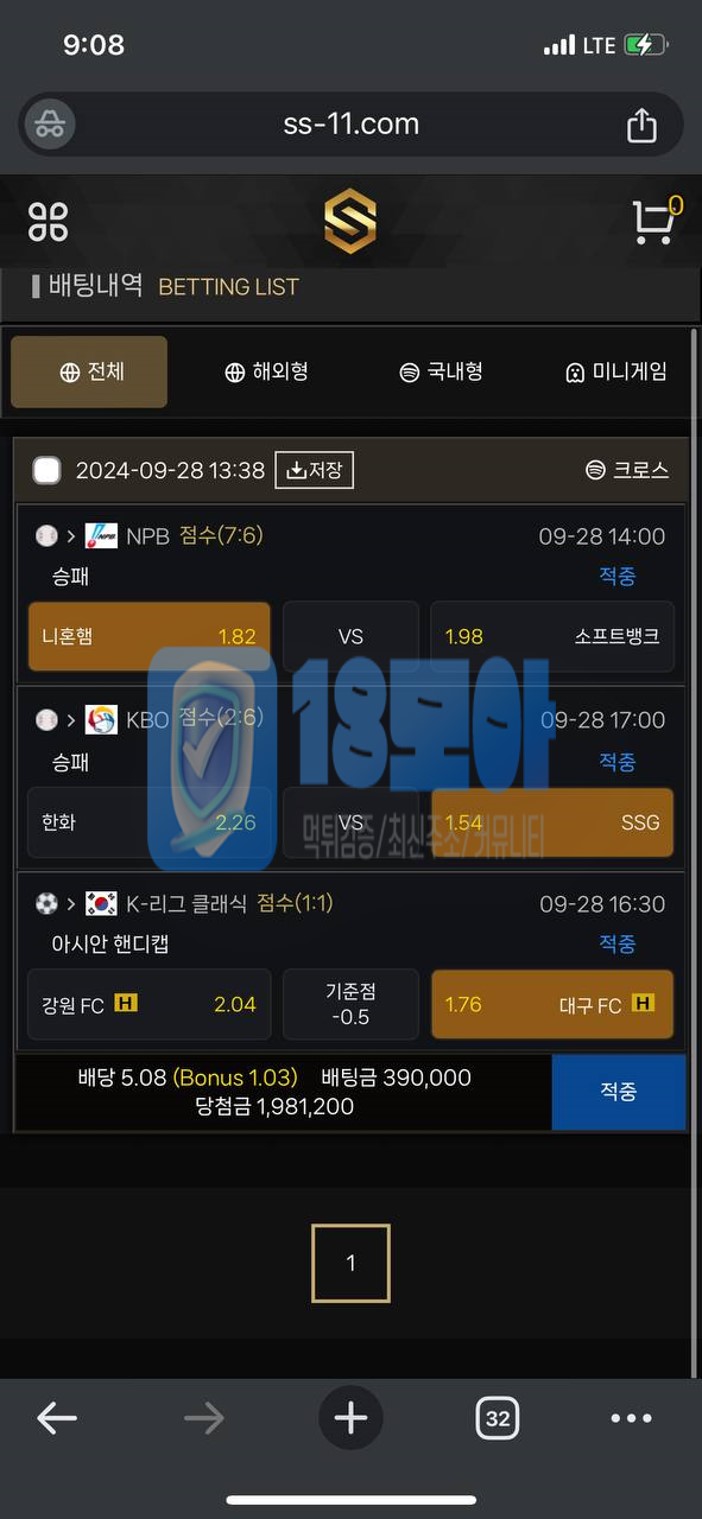Switch to the 국내형 tab
The width and height of the screenshot is (702, 1519).
pyautogui.click(x=441, y=372)
